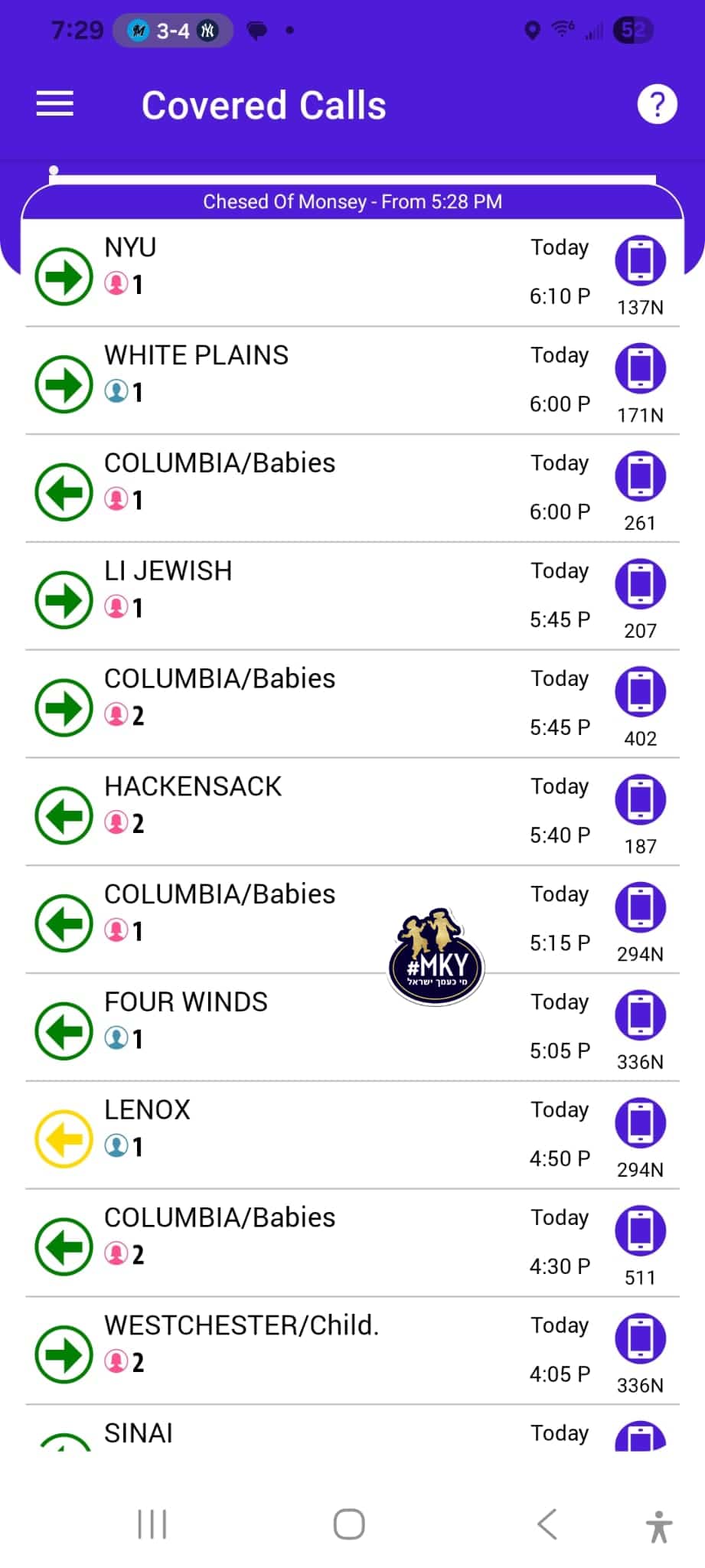Open the LI JEWISH call row
The height and width of the screenshot is (1568, 705).
coord(306,596)
